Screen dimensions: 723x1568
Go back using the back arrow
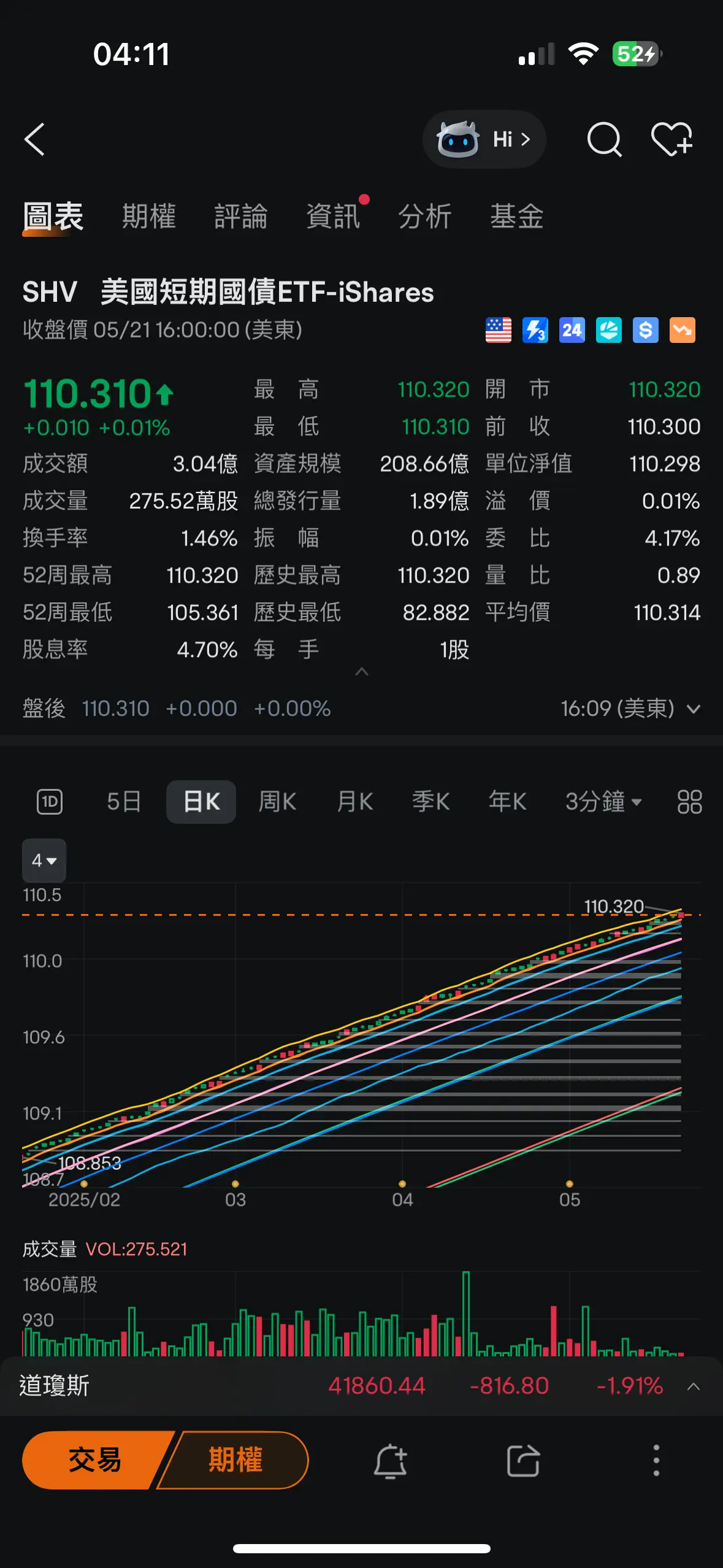[x=35, y=139]
